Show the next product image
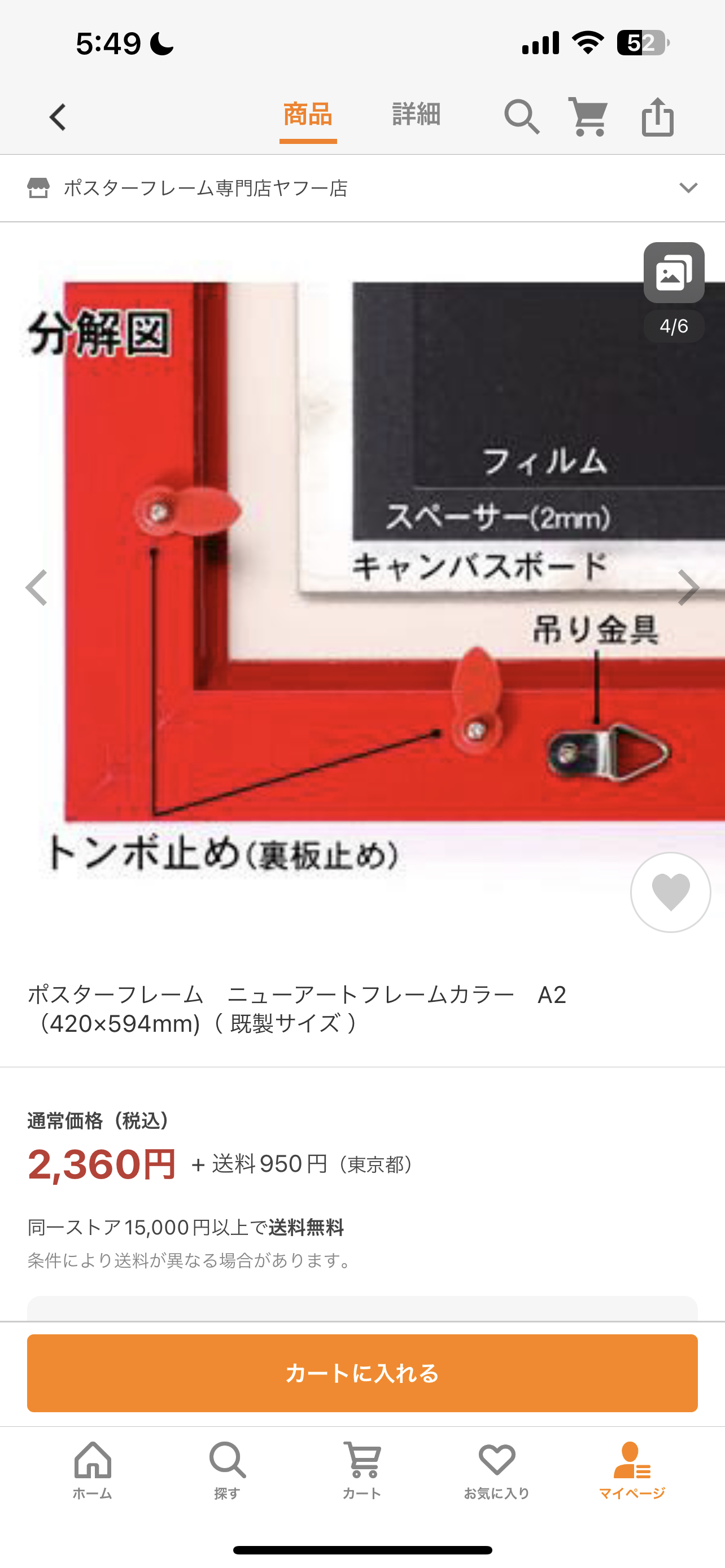 [688, 588]
